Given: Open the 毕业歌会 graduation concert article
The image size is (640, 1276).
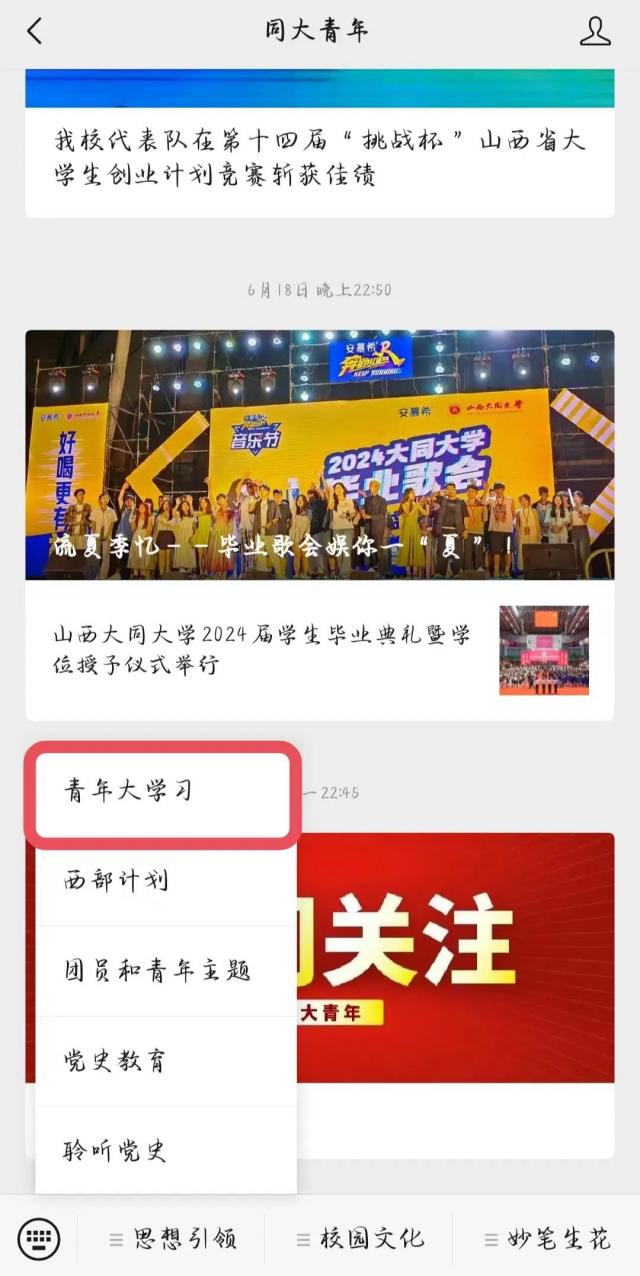Looking at the screenshot, I should (x=319, y=455).
